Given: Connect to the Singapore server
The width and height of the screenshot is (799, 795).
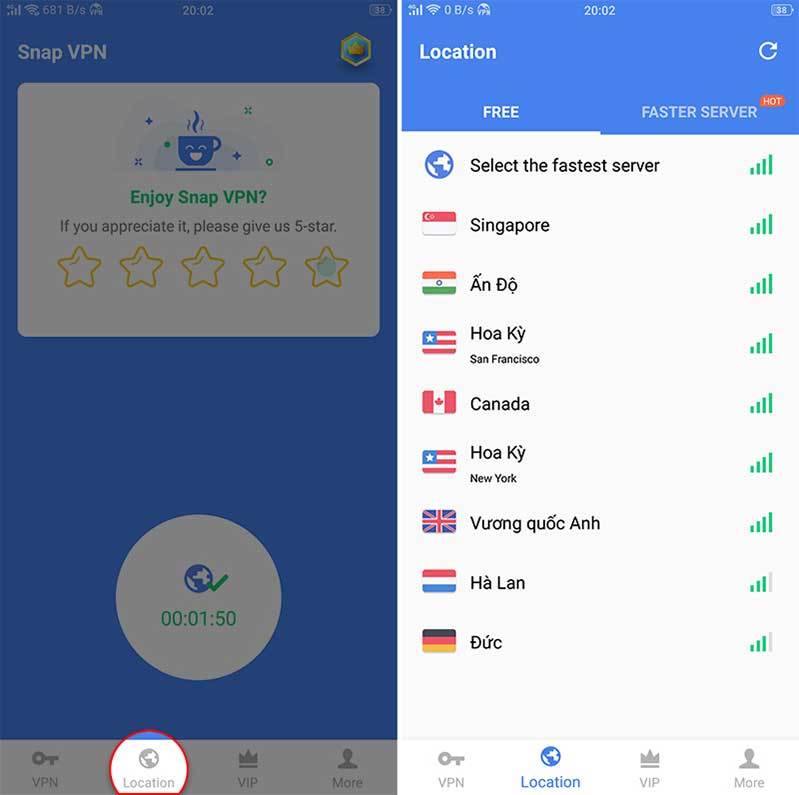Looking at the screenshot, I should point(510,225).
